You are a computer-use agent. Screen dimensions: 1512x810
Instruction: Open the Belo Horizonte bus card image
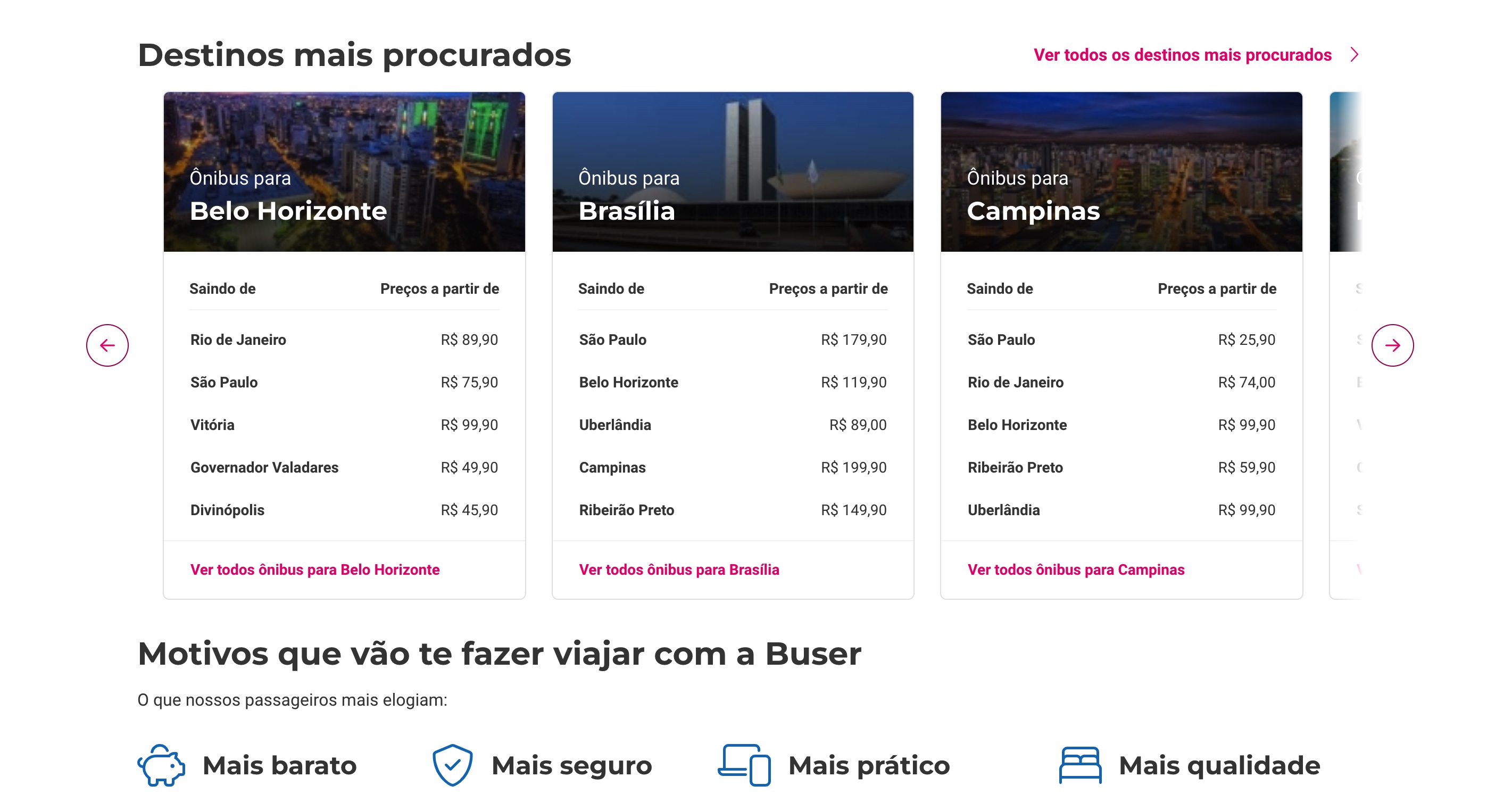pos(344,171)
